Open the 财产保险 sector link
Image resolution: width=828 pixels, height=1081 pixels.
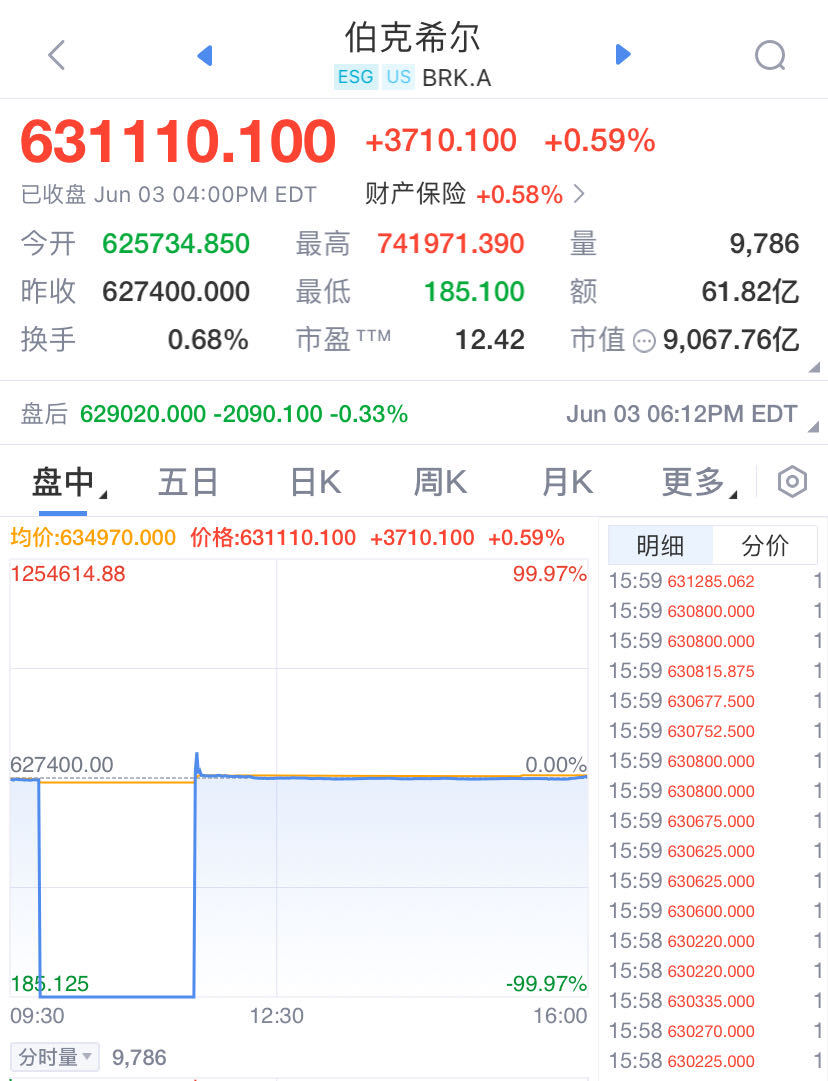[x=475, y=194]
